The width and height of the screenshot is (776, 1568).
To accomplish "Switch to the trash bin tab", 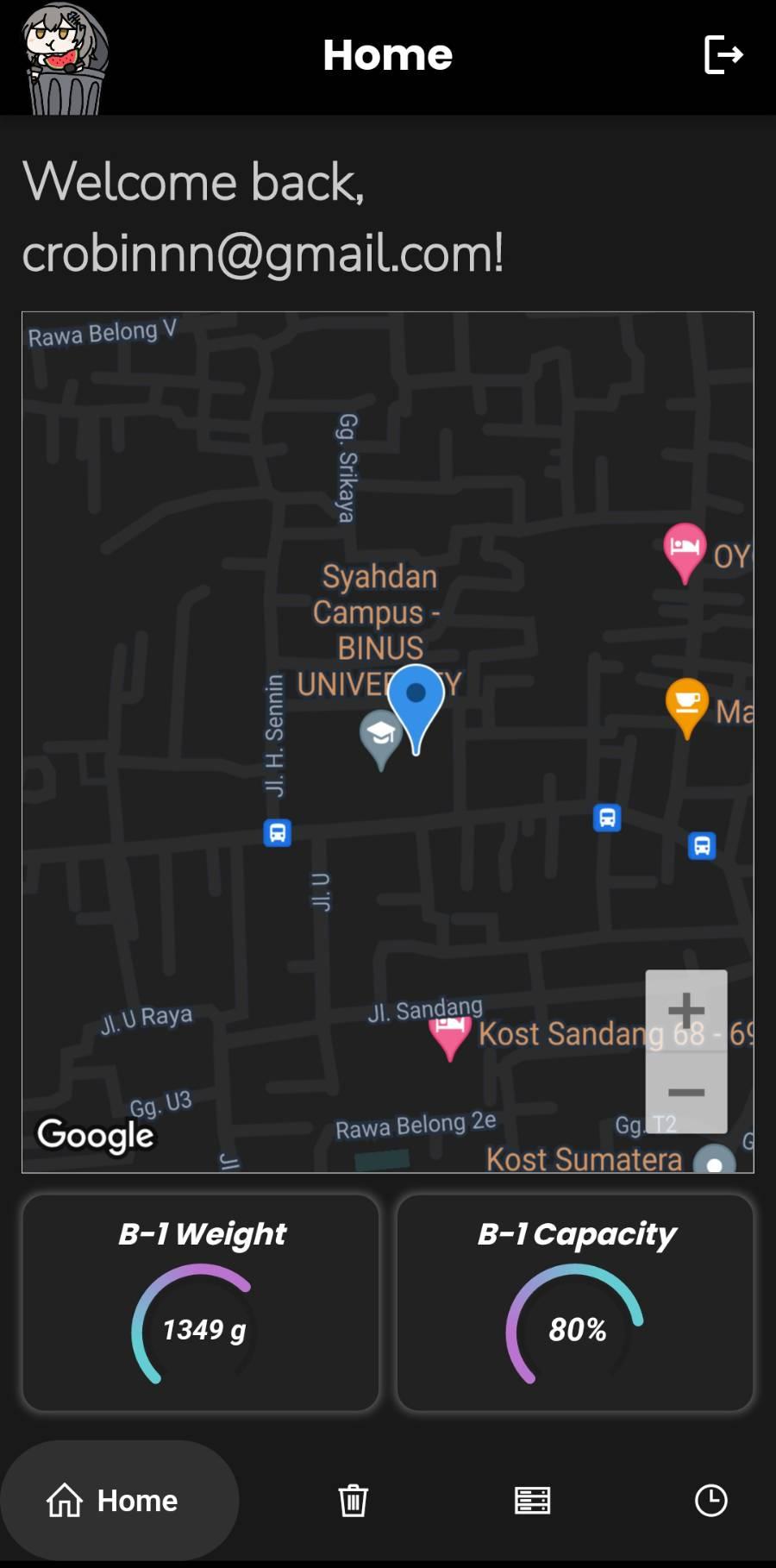I will pos(353,1501).
